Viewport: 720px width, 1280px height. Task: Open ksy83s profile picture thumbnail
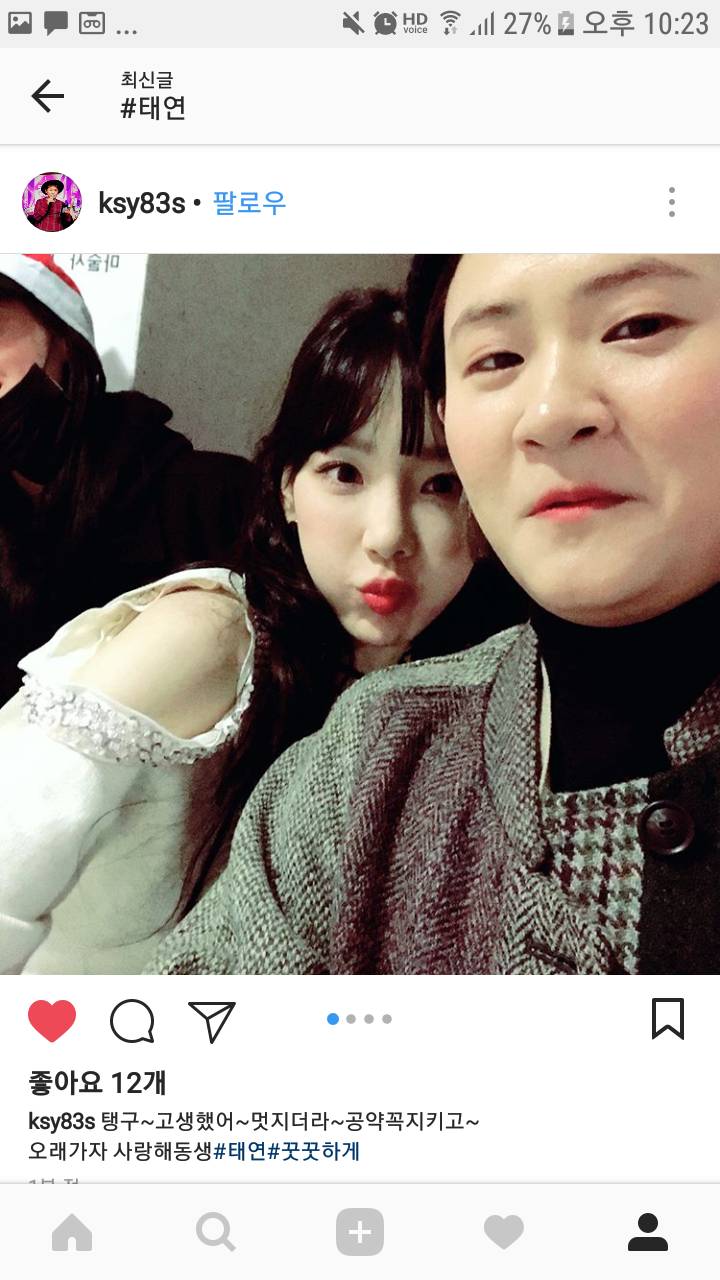click(50, 200)
